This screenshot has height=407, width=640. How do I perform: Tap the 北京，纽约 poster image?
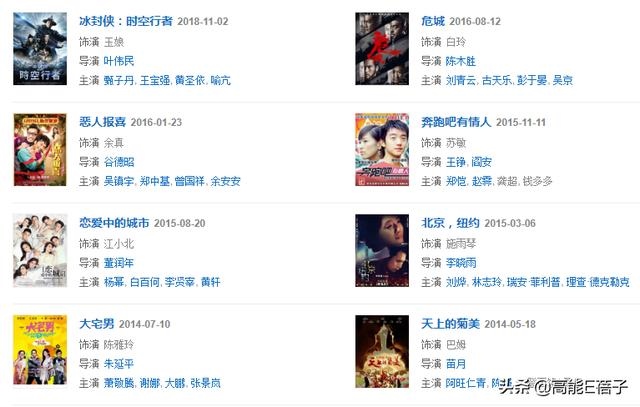(x=381, y=248)
